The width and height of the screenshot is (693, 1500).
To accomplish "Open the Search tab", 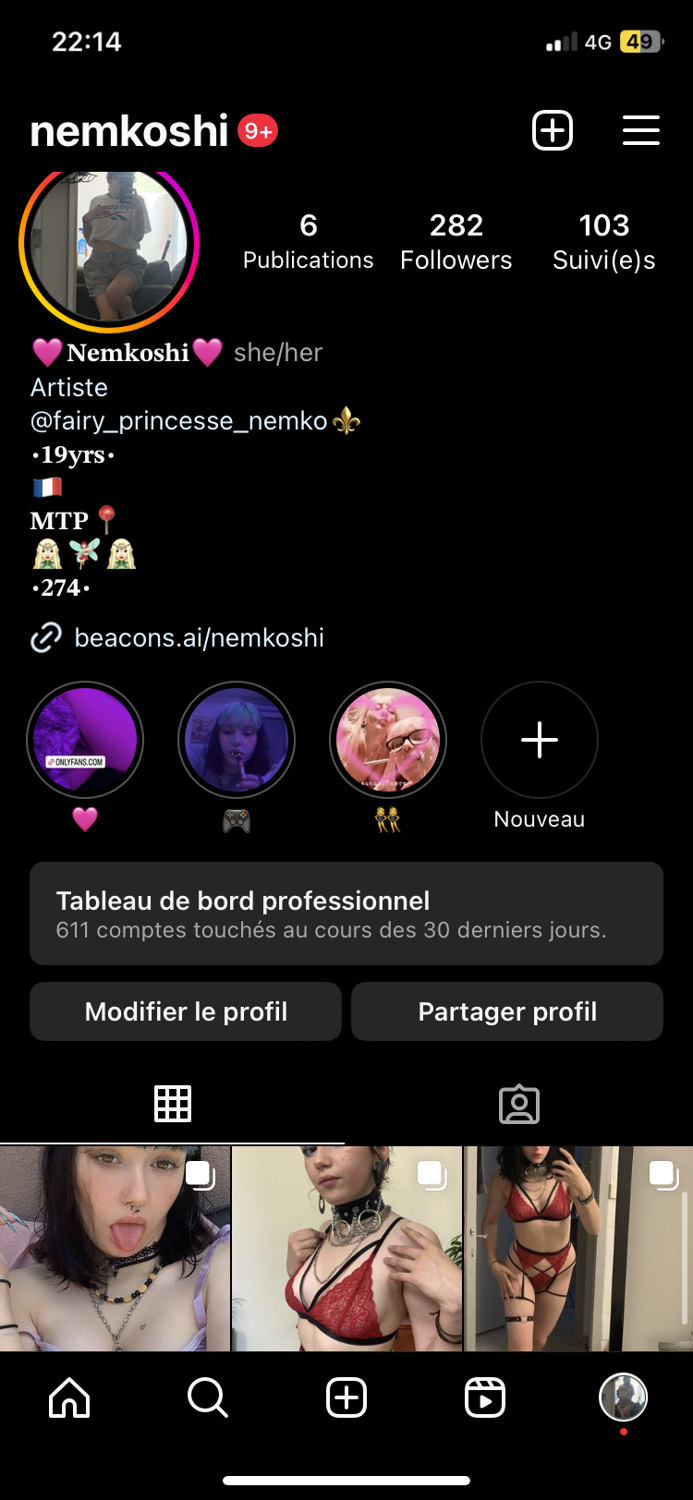I will tap(208, 1397).
